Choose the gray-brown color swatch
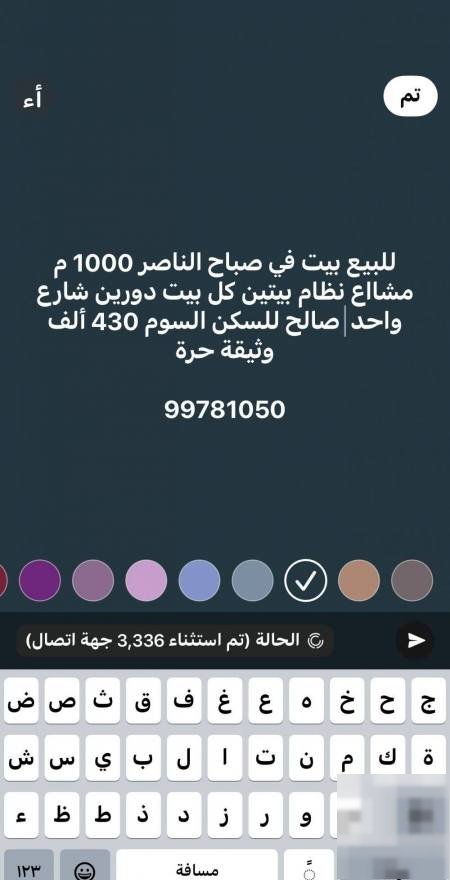The image size is (450, 880). [x=412, y=580]
